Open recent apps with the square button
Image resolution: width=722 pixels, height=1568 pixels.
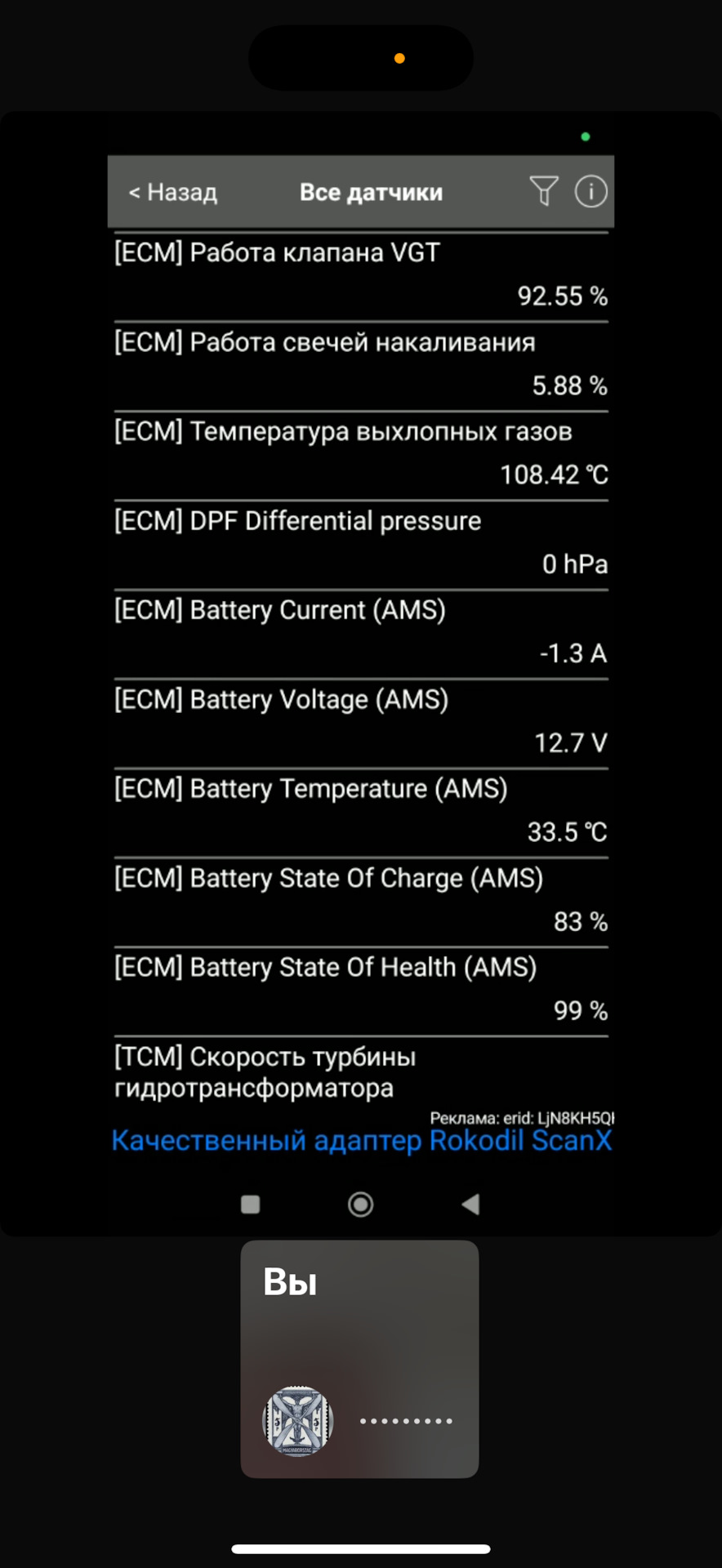tap(251, 1204)
